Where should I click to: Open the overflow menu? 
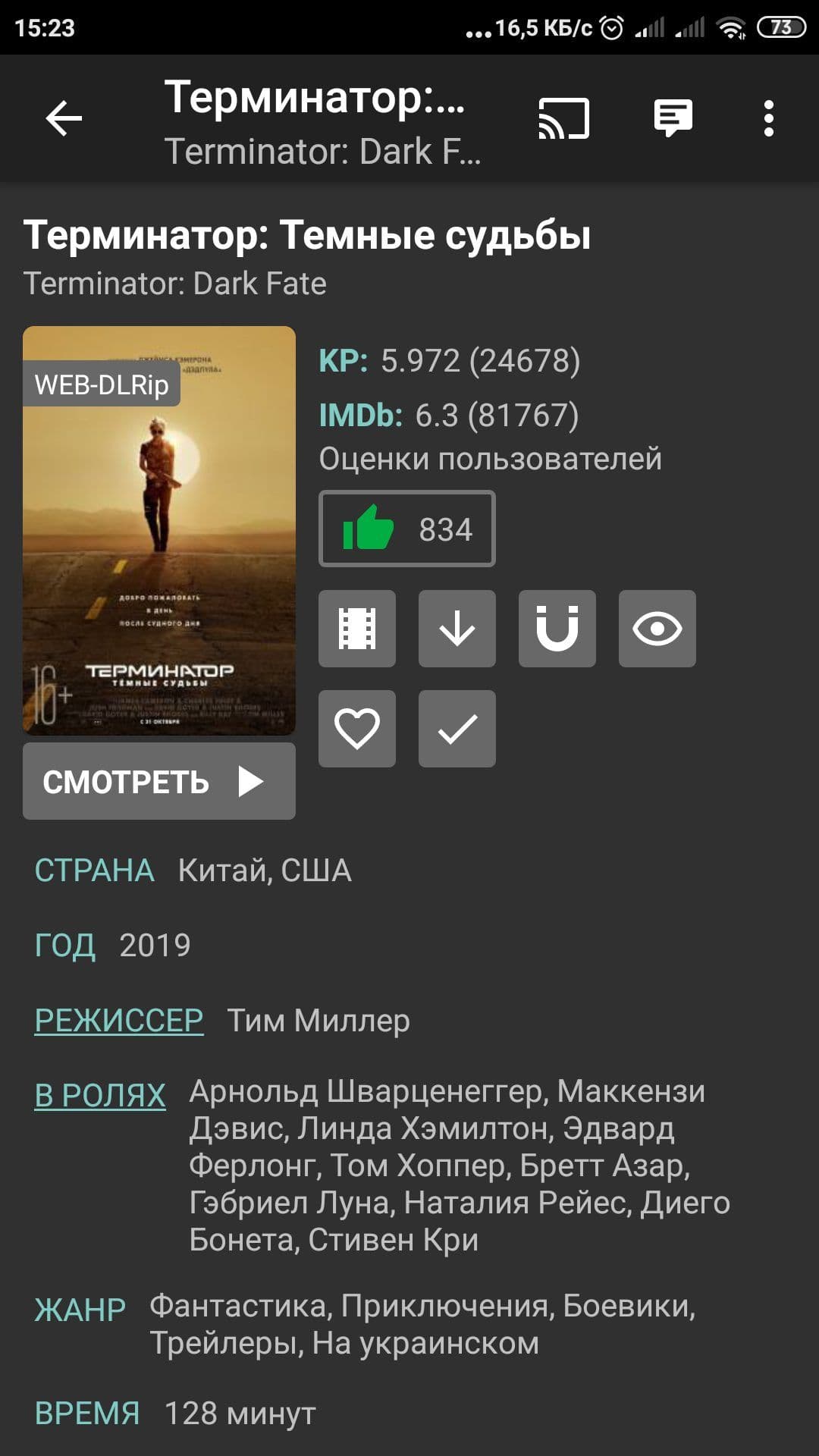click(768, 118)
